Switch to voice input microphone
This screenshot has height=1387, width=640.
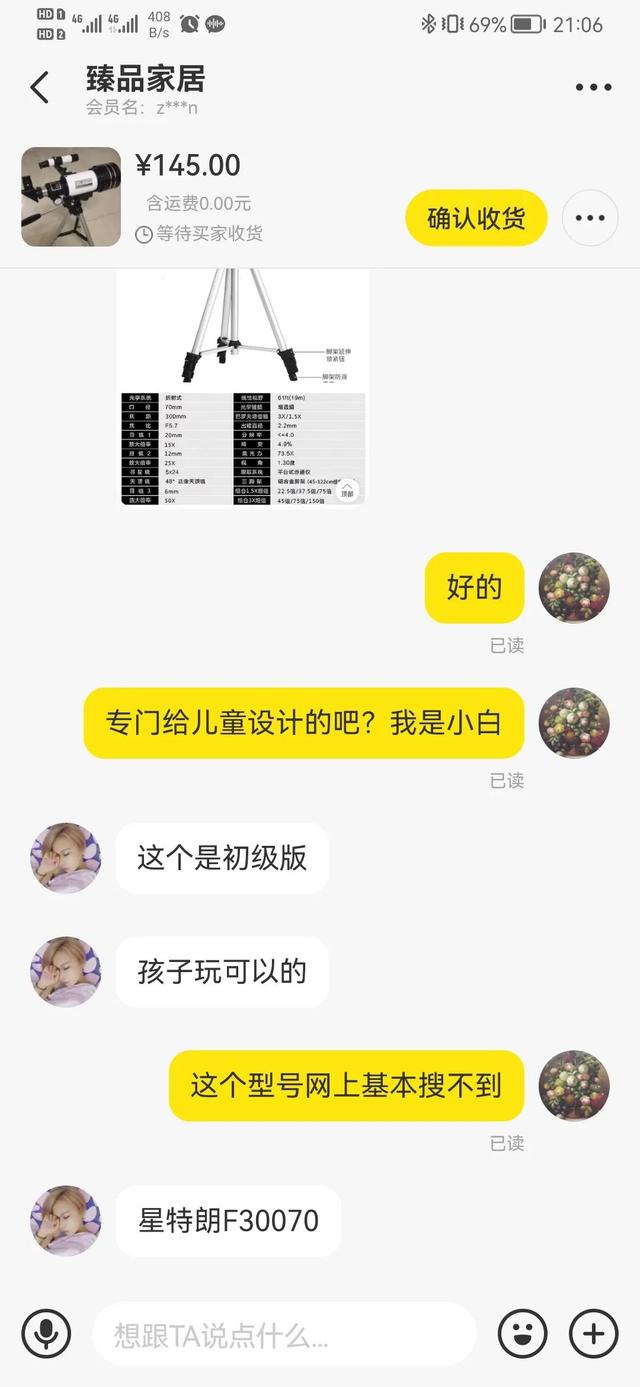[x=46, y=1333]
